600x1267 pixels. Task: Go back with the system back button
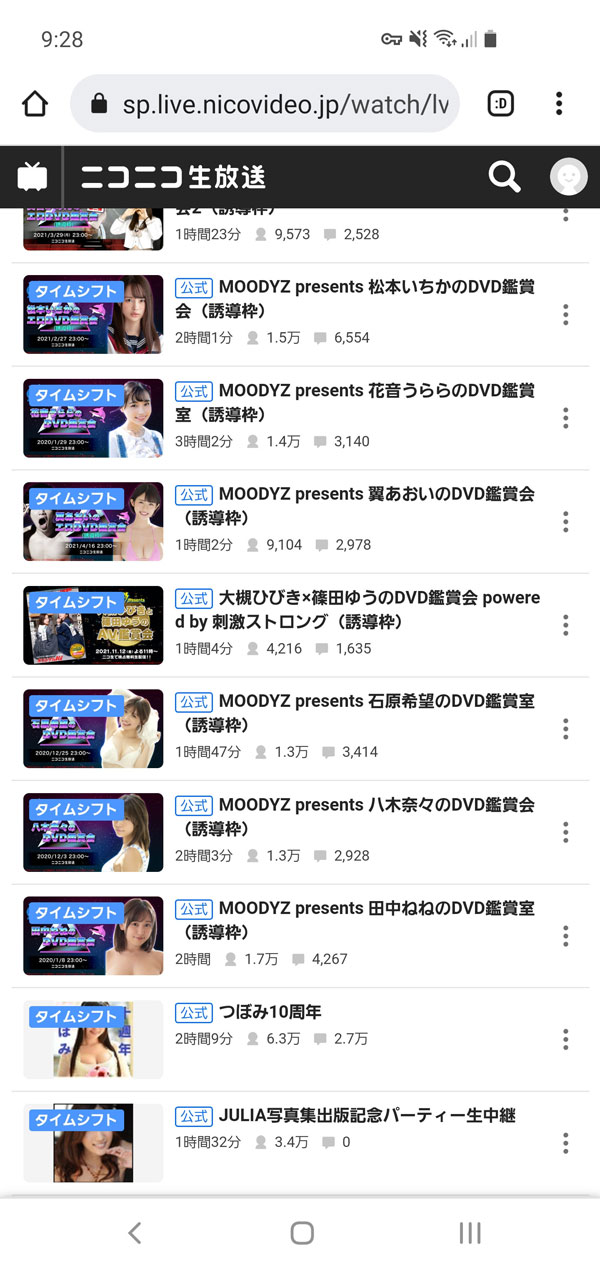tap(135, 1233)
